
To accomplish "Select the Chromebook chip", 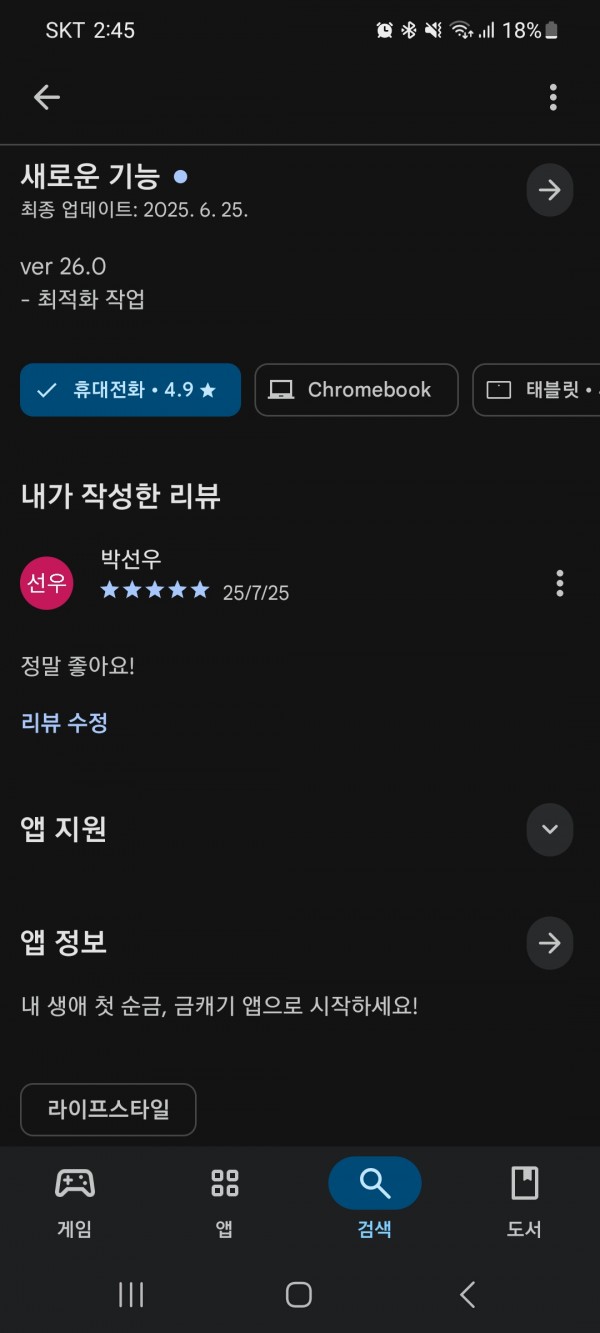I will tap(356, 390).
